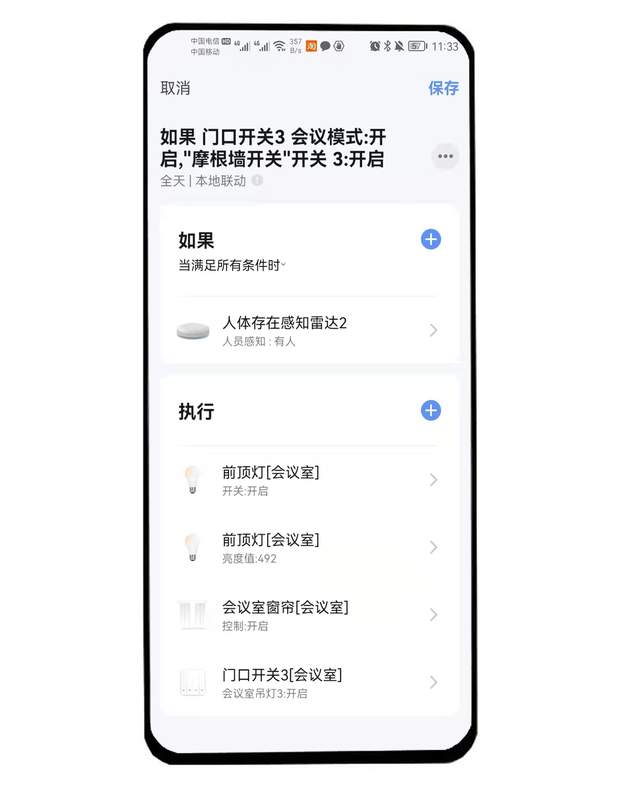Open 门口开关3[会议室] 吊灯 action
The width and height of the screenshot is (640, 799).
(308, 682)
